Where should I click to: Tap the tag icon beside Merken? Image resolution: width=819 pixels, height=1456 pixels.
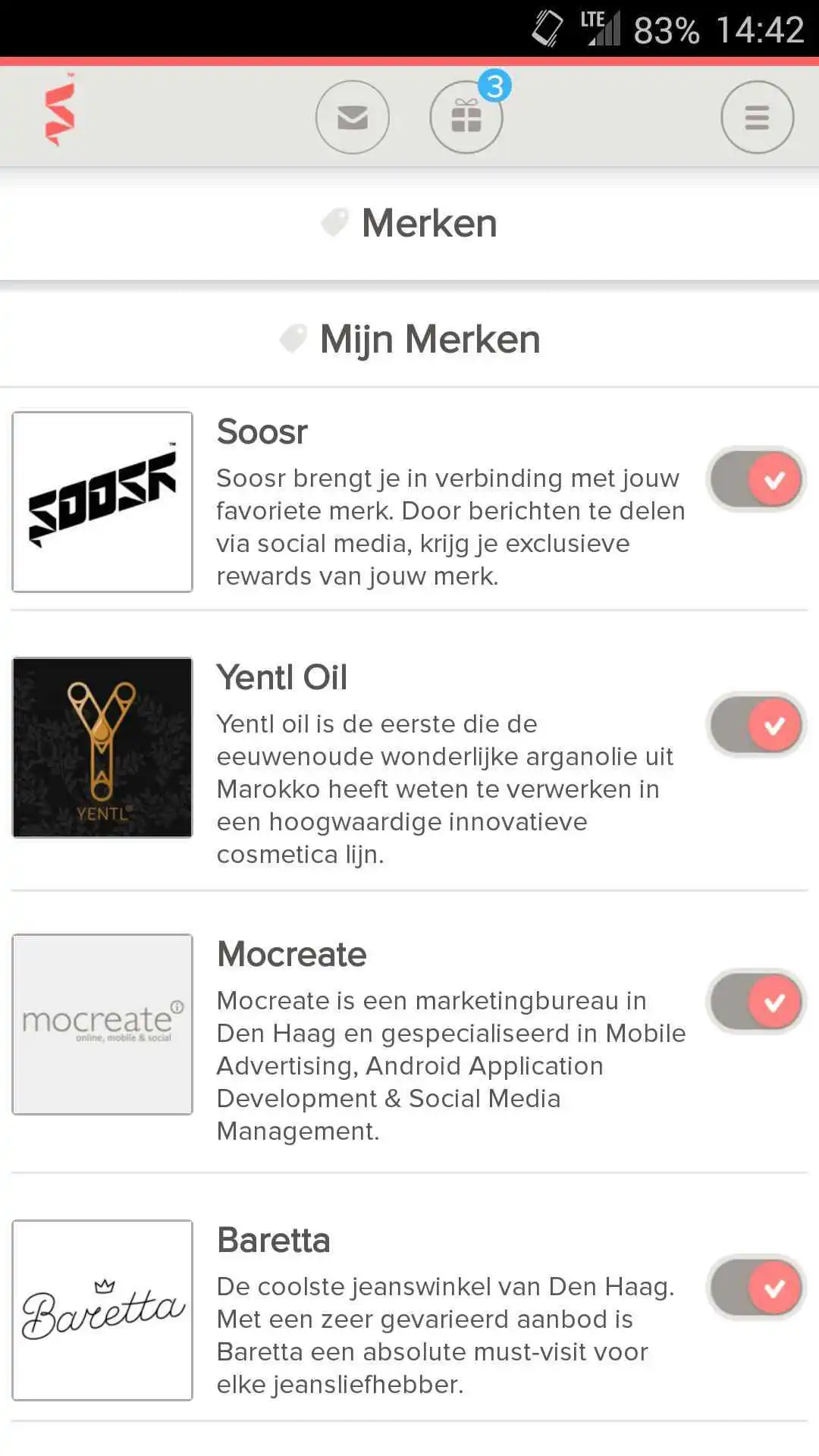click(x=334, y=222)
